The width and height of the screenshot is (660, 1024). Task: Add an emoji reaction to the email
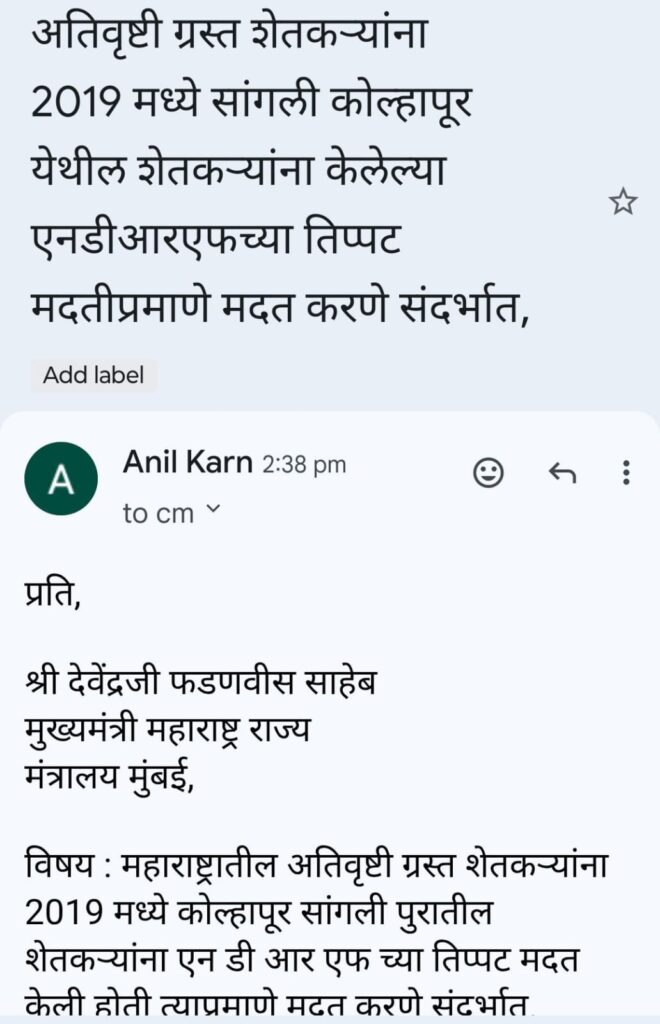click(488, 473)
